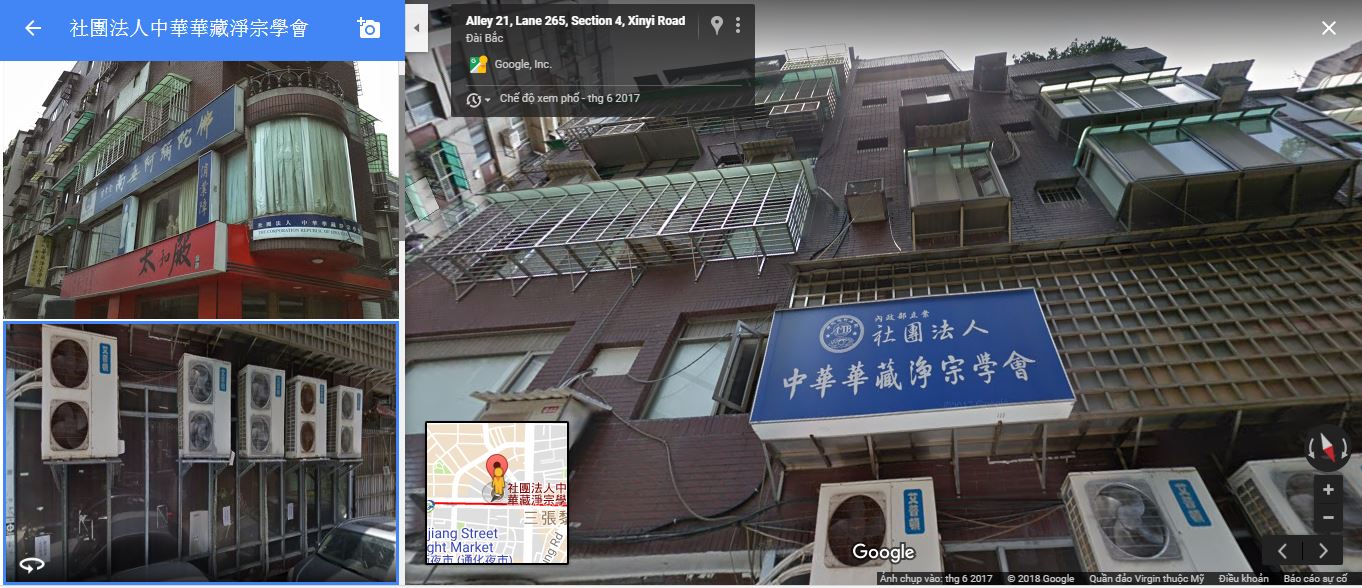Open the Điều khoản terms link

click(x=1243, y=579)
